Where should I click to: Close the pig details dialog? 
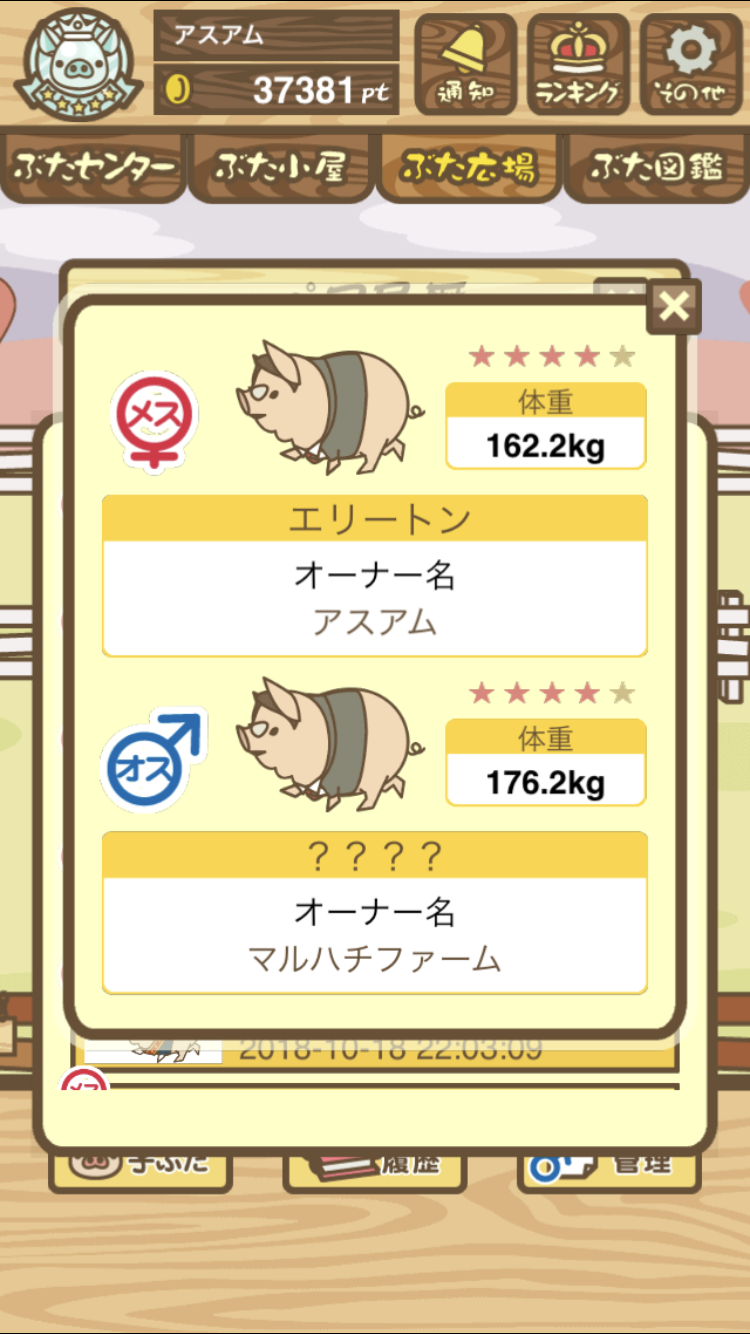tap(674, 307)
